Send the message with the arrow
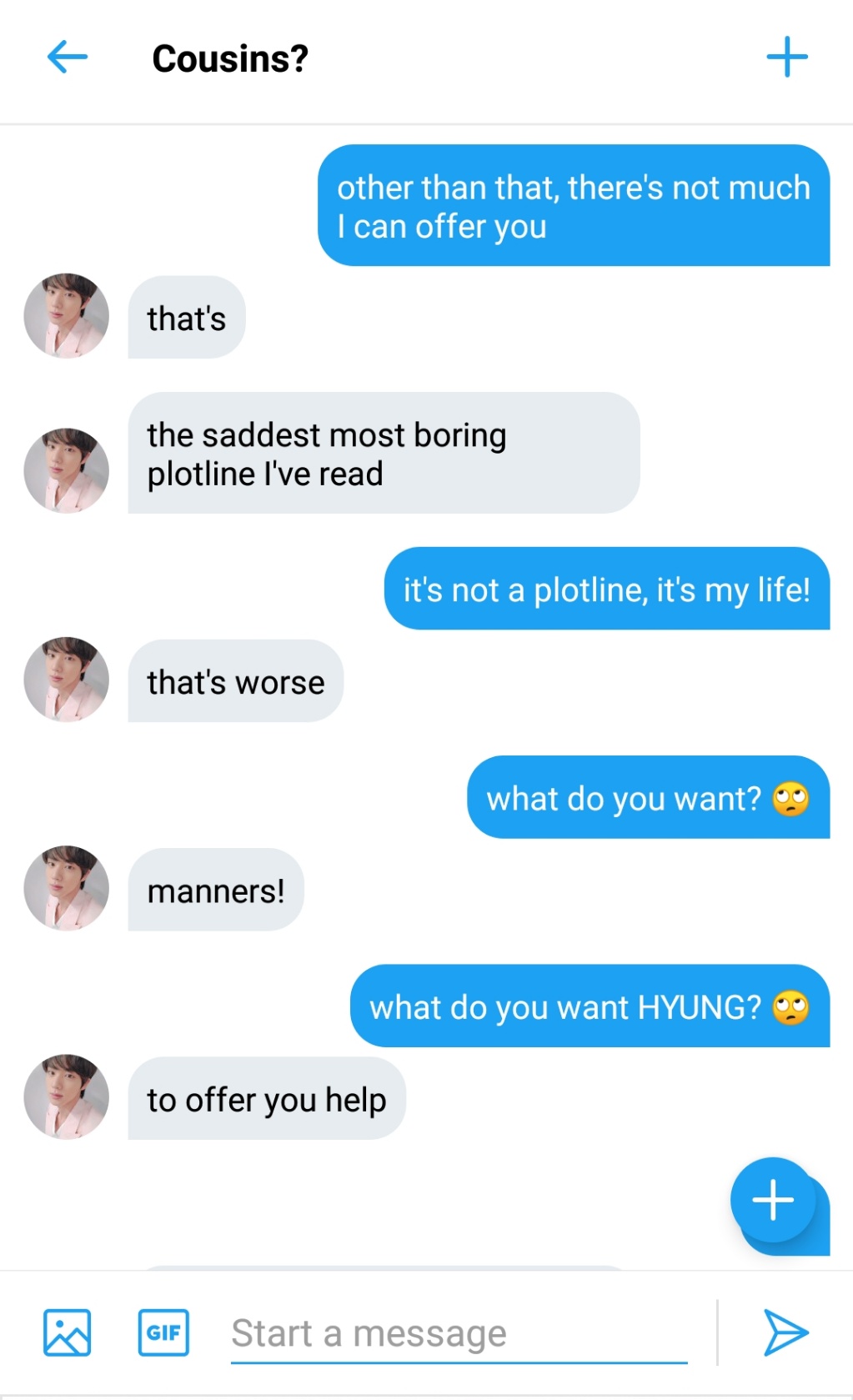 [785, 1332]
